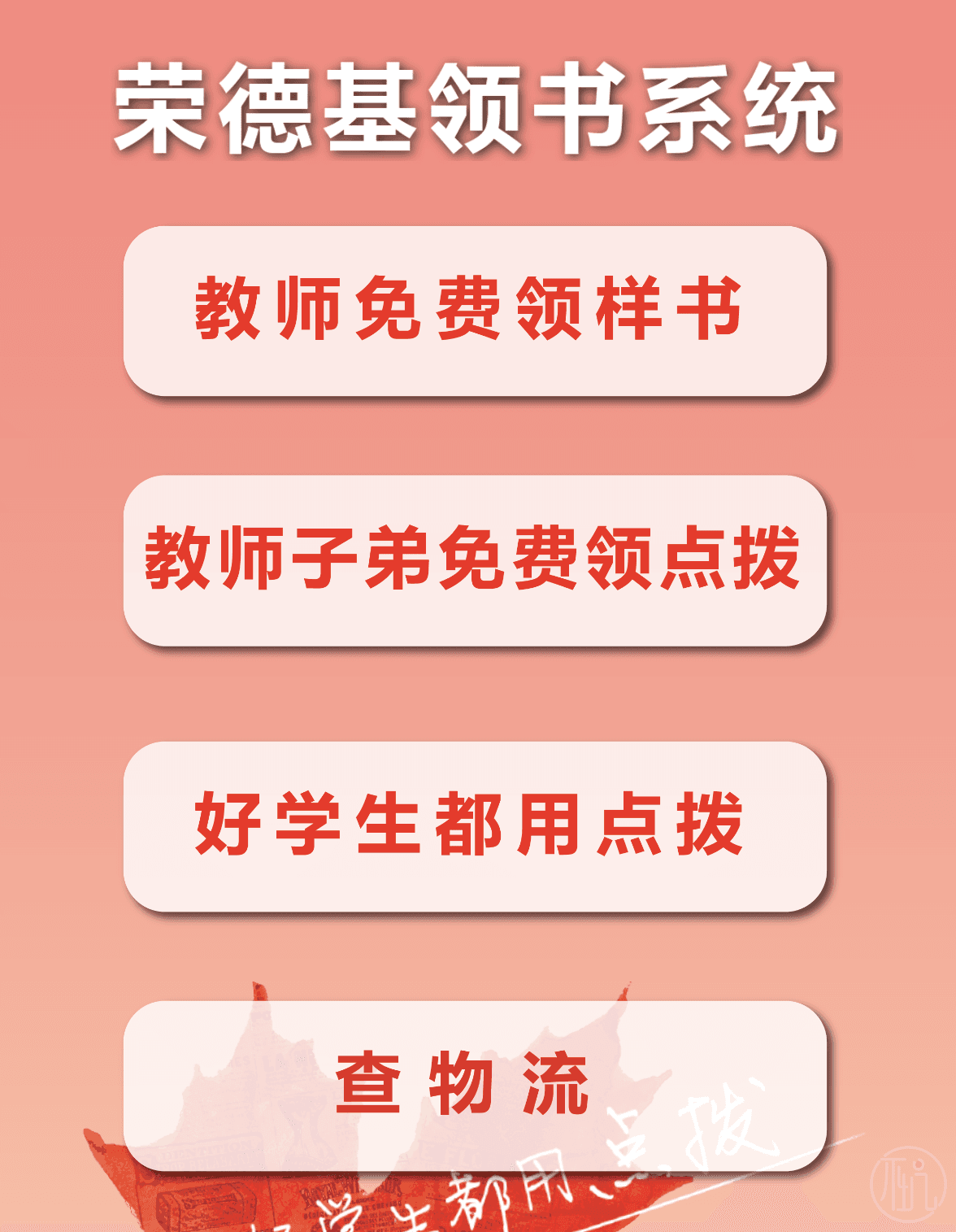Select 好学生都用点拨 button
Screen dimensions: 956x1232
pyautogui.click(x=475, y=825)
